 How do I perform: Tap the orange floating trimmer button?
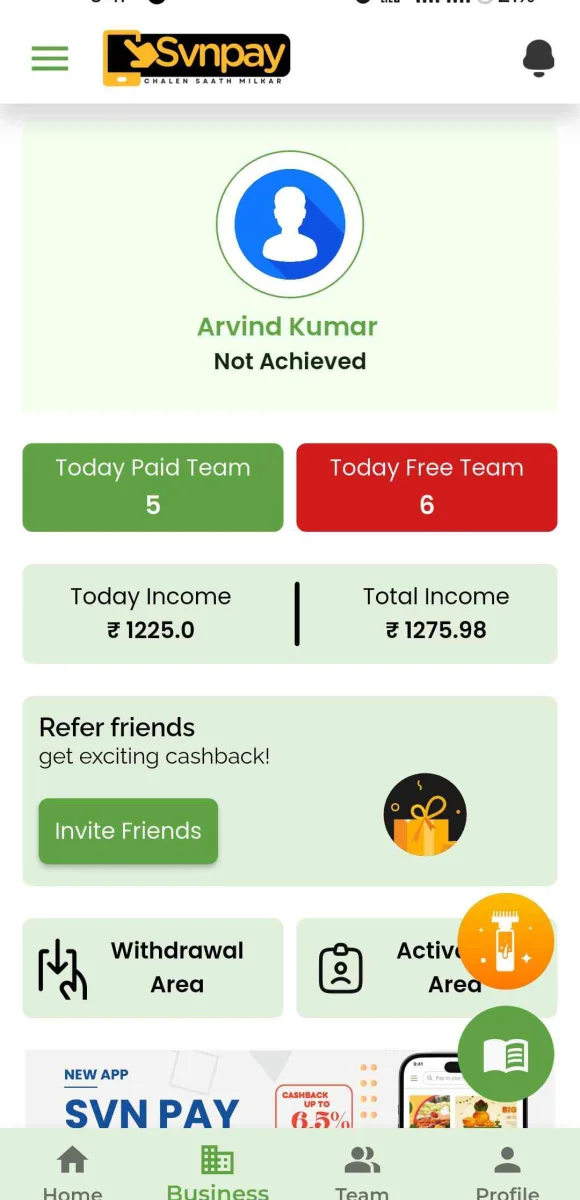pos(506,941)
